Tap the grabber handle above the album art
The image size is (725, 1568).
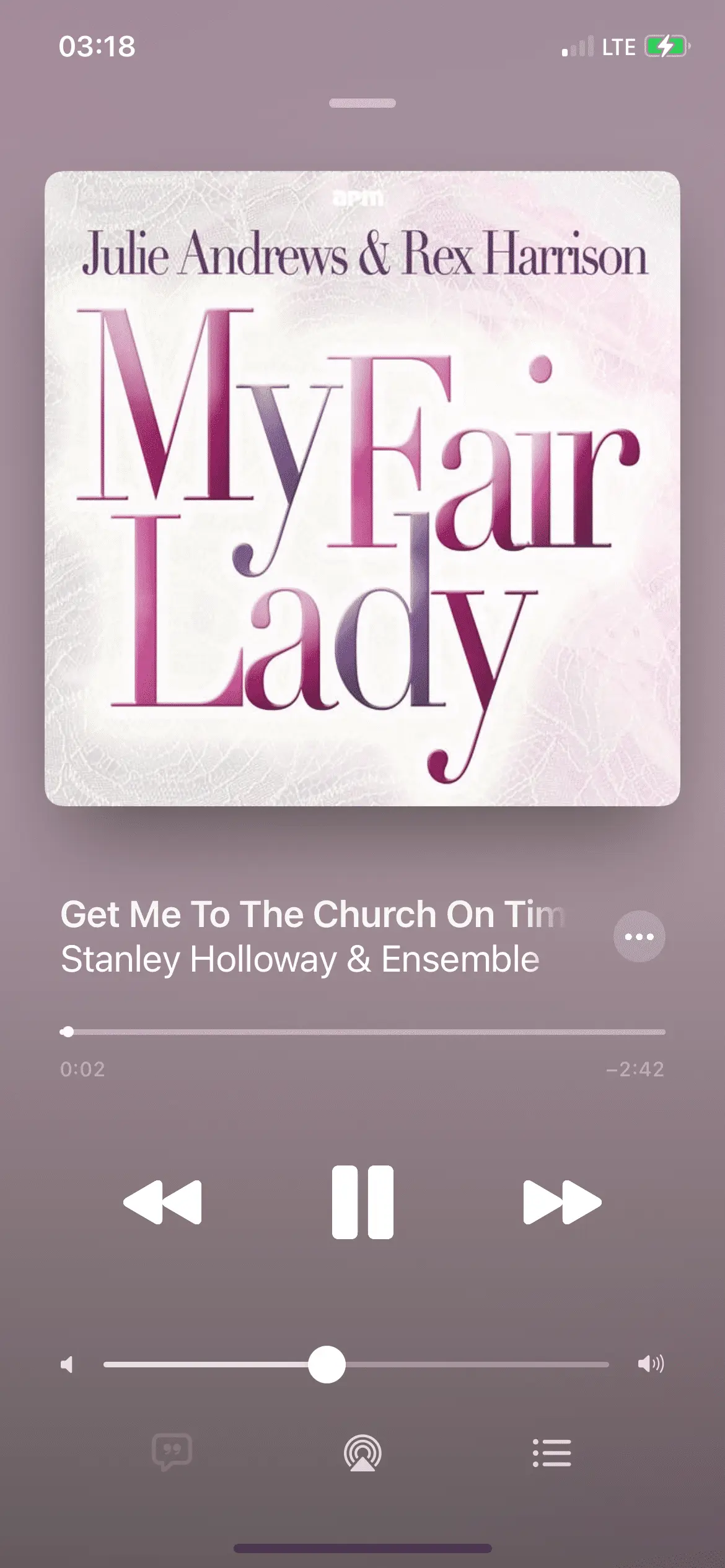[362, 103]
